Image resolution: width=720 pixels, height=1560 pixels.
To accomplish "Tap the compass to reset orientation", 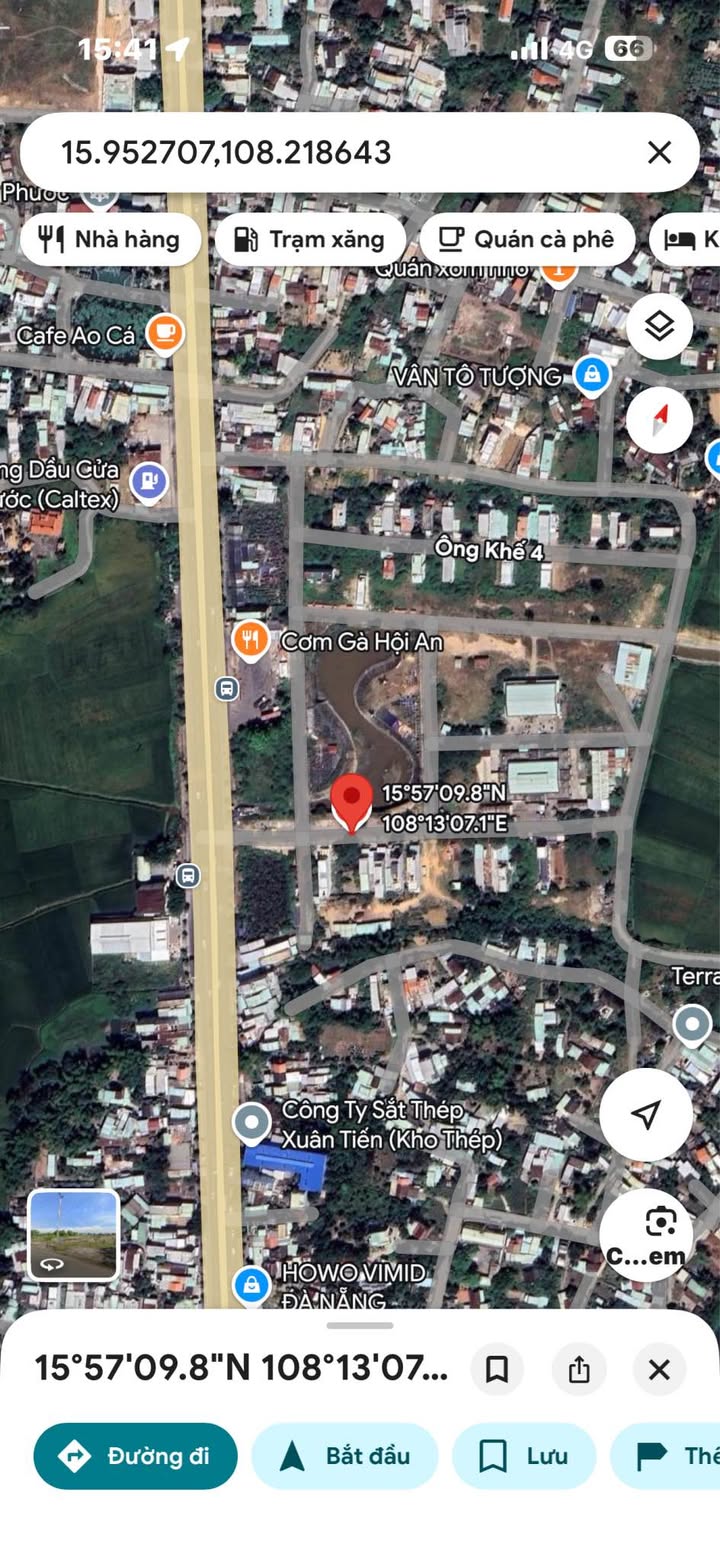I will click(659, 420).
